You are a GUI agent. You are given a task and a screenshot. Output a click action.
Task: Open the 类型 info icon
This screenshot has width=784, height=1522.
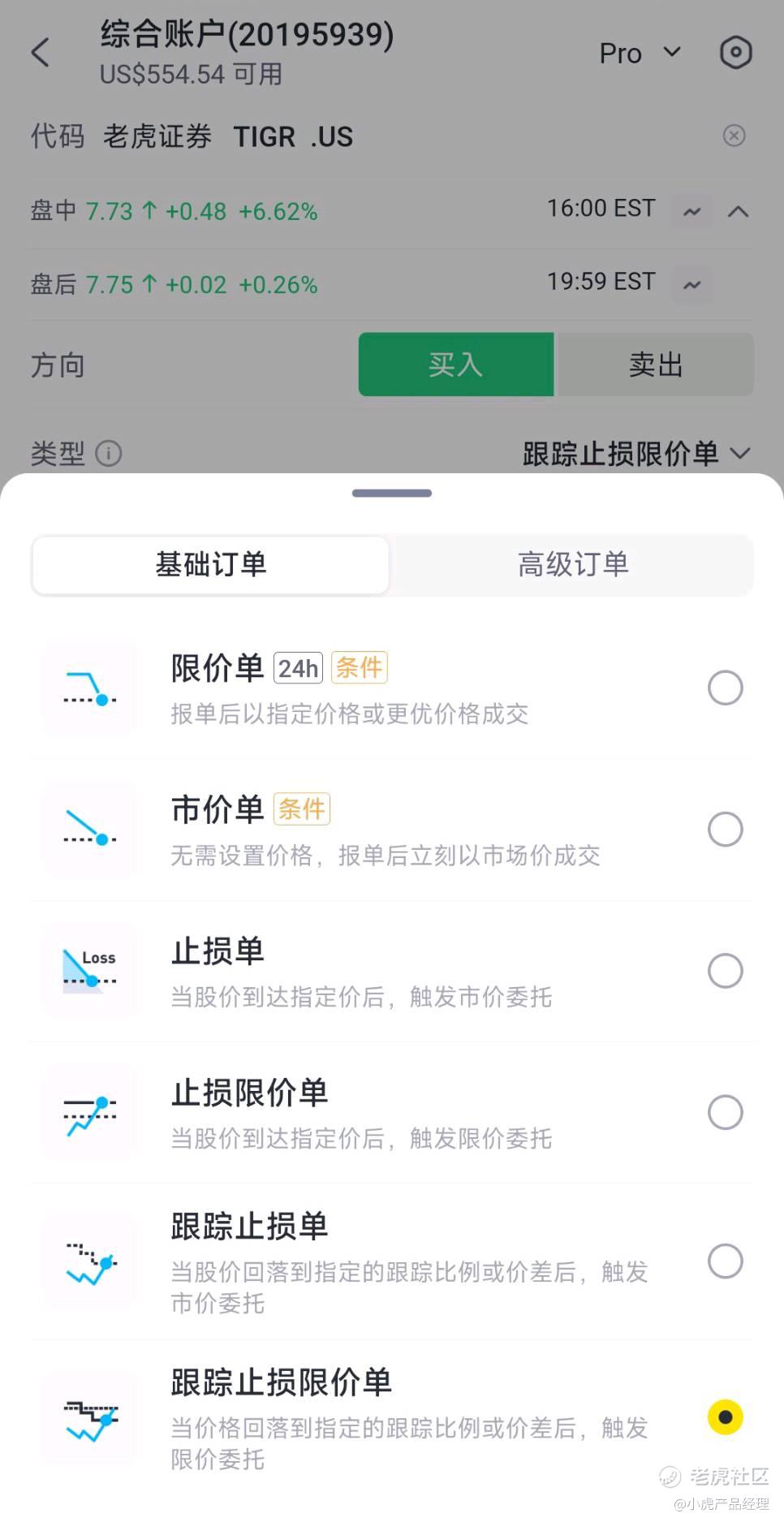109,453
